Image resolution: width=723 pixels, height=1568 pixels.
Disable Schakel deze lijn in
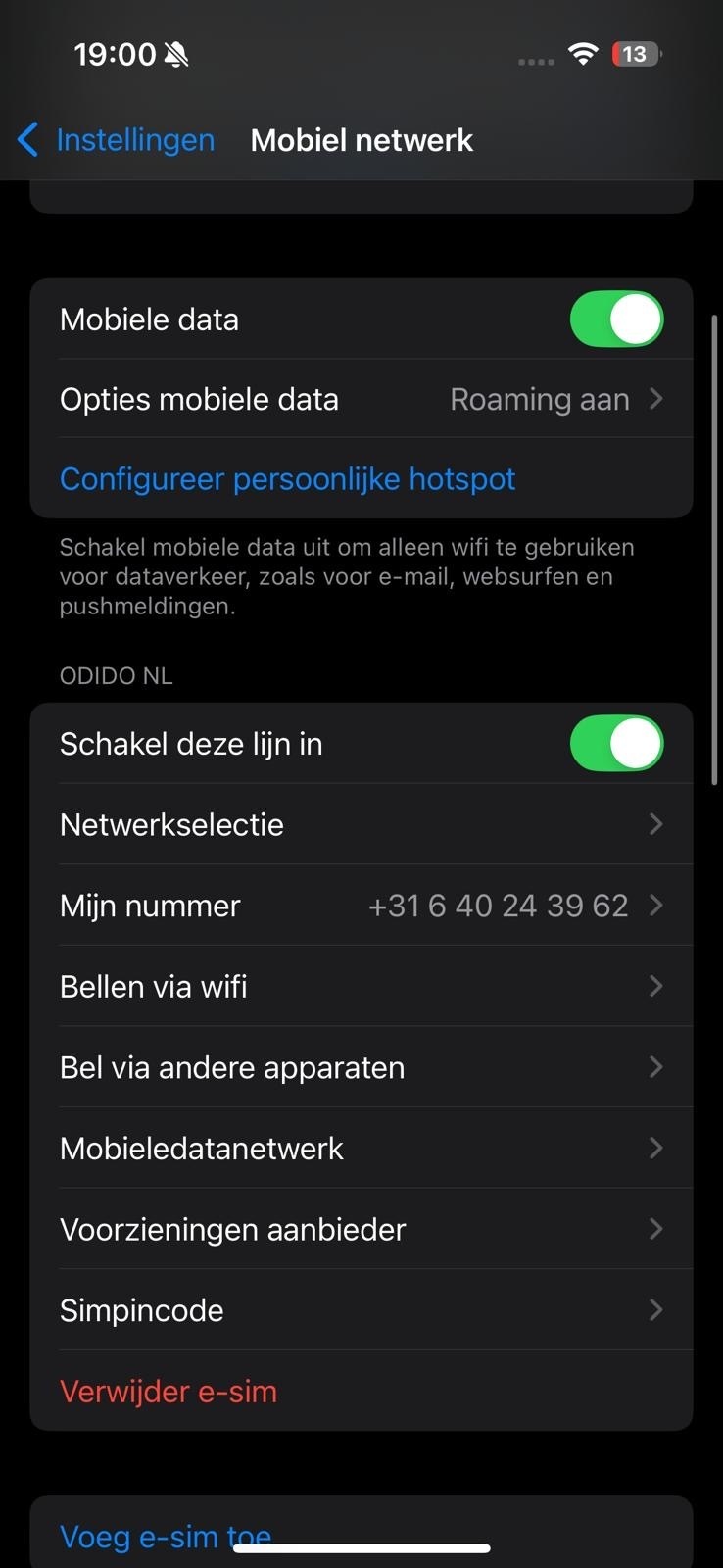click(x=616, y=744)
